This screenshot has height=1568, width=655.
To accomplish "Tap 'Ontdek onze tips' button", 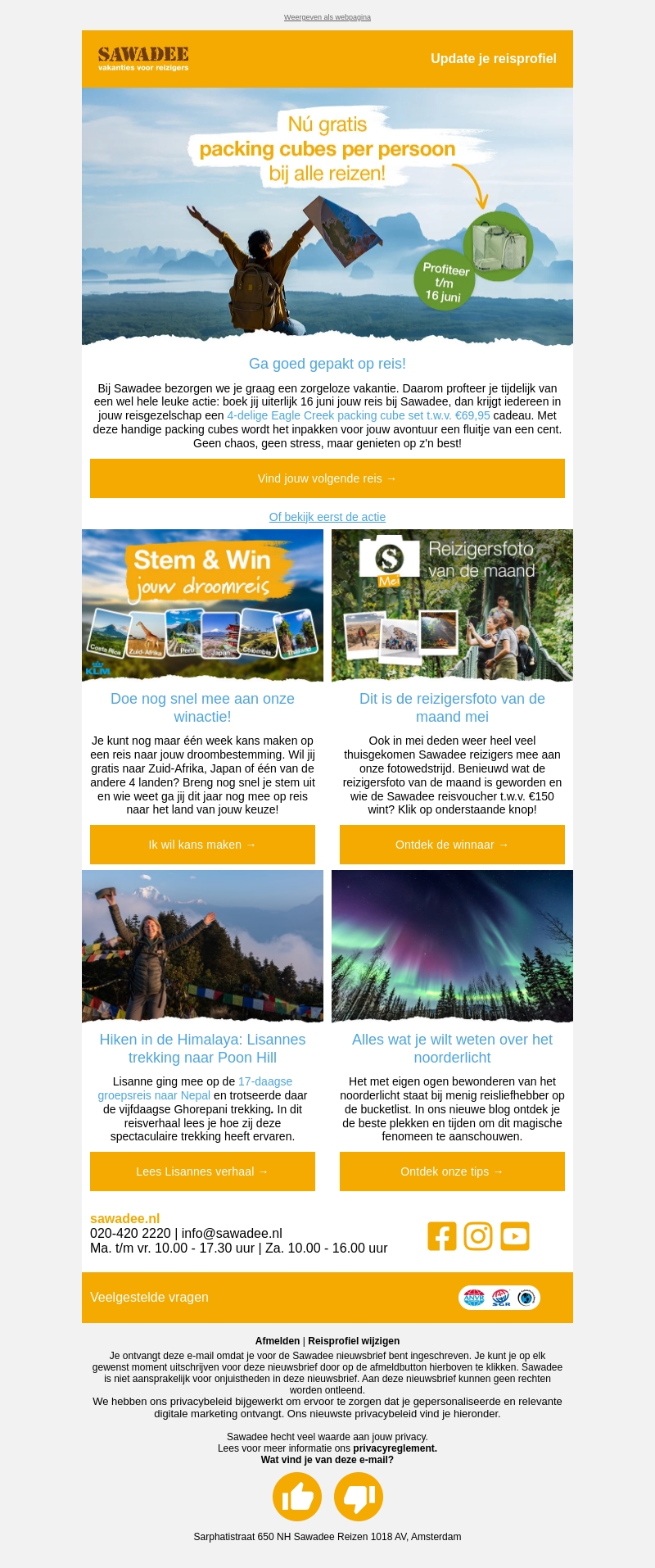I will click(x=452, y=1171).
